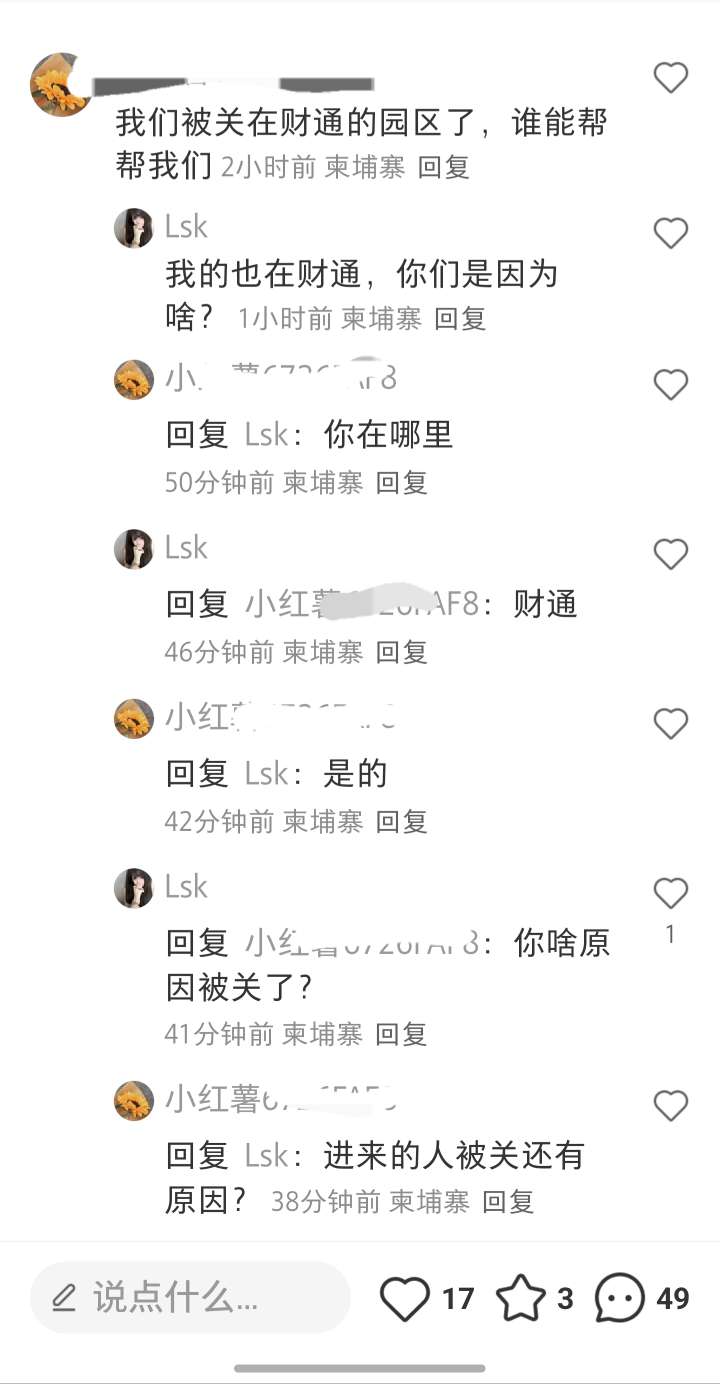Like the reply 你在哪里
The height and width of the screenshot is (1384, 720).
click(670, 385)
